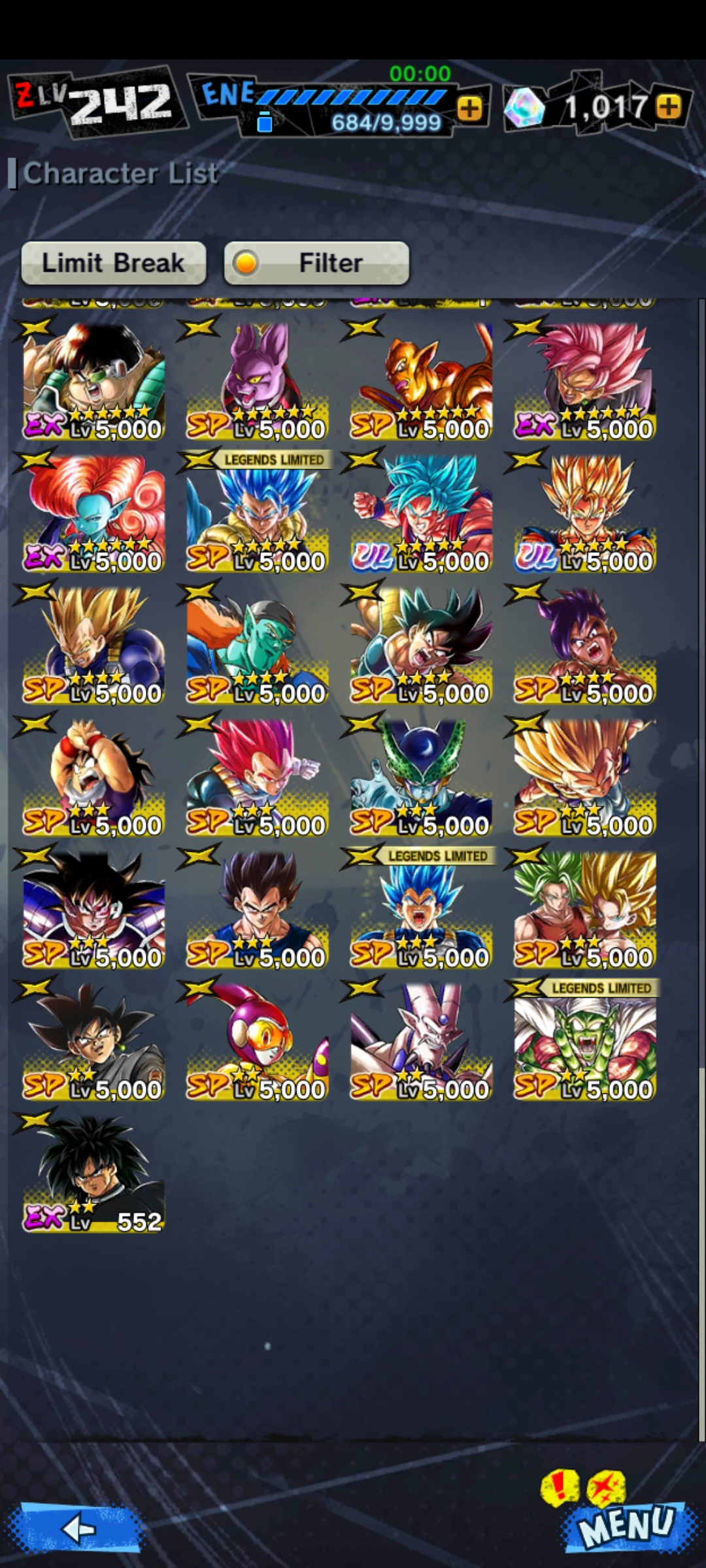Viewport: 706px width, 1568px height.
Task: Open the red-haired Zangya EX card
Action: pos(93,512)
